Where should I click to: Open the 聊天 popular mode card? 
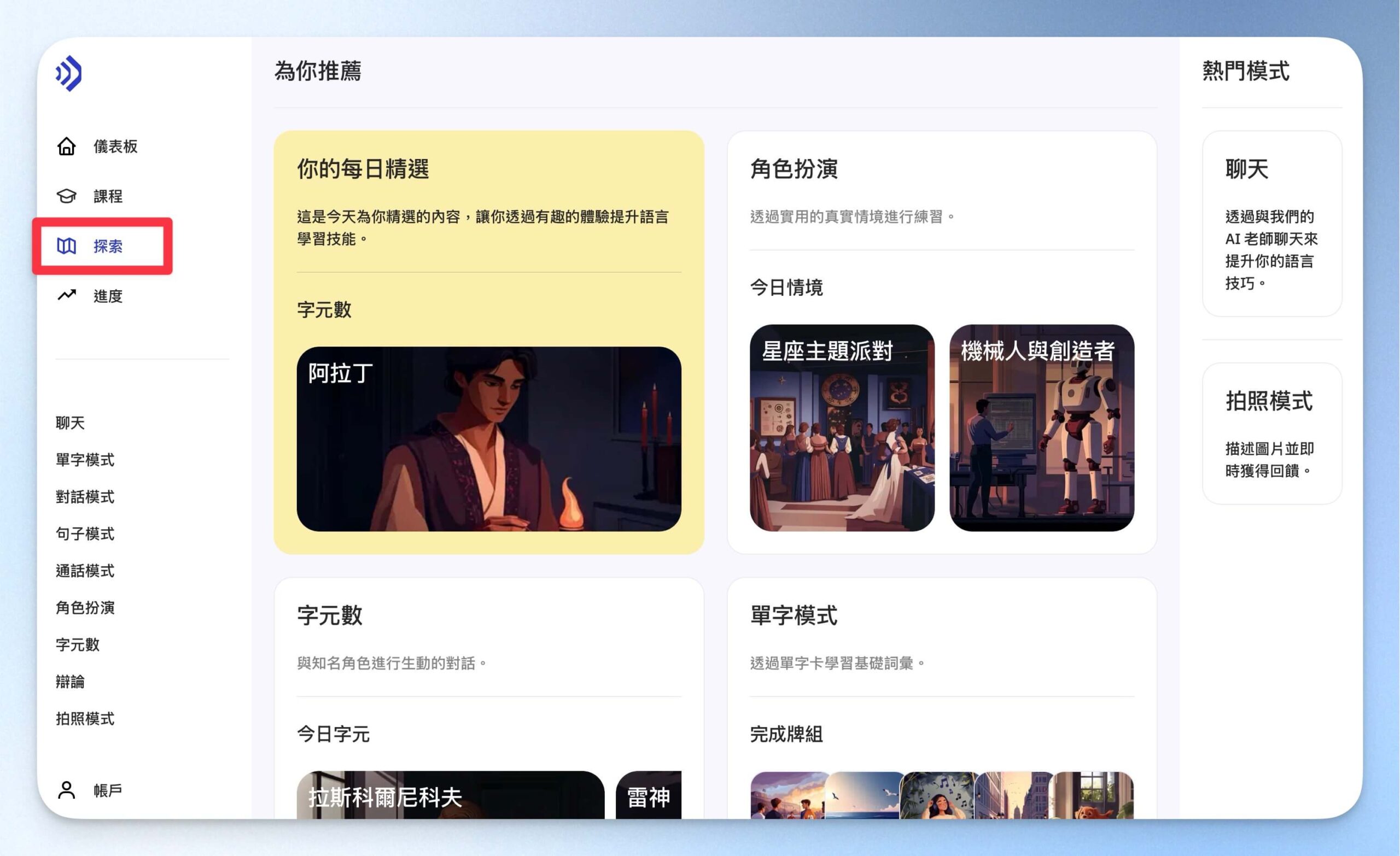pos(1271,224)
